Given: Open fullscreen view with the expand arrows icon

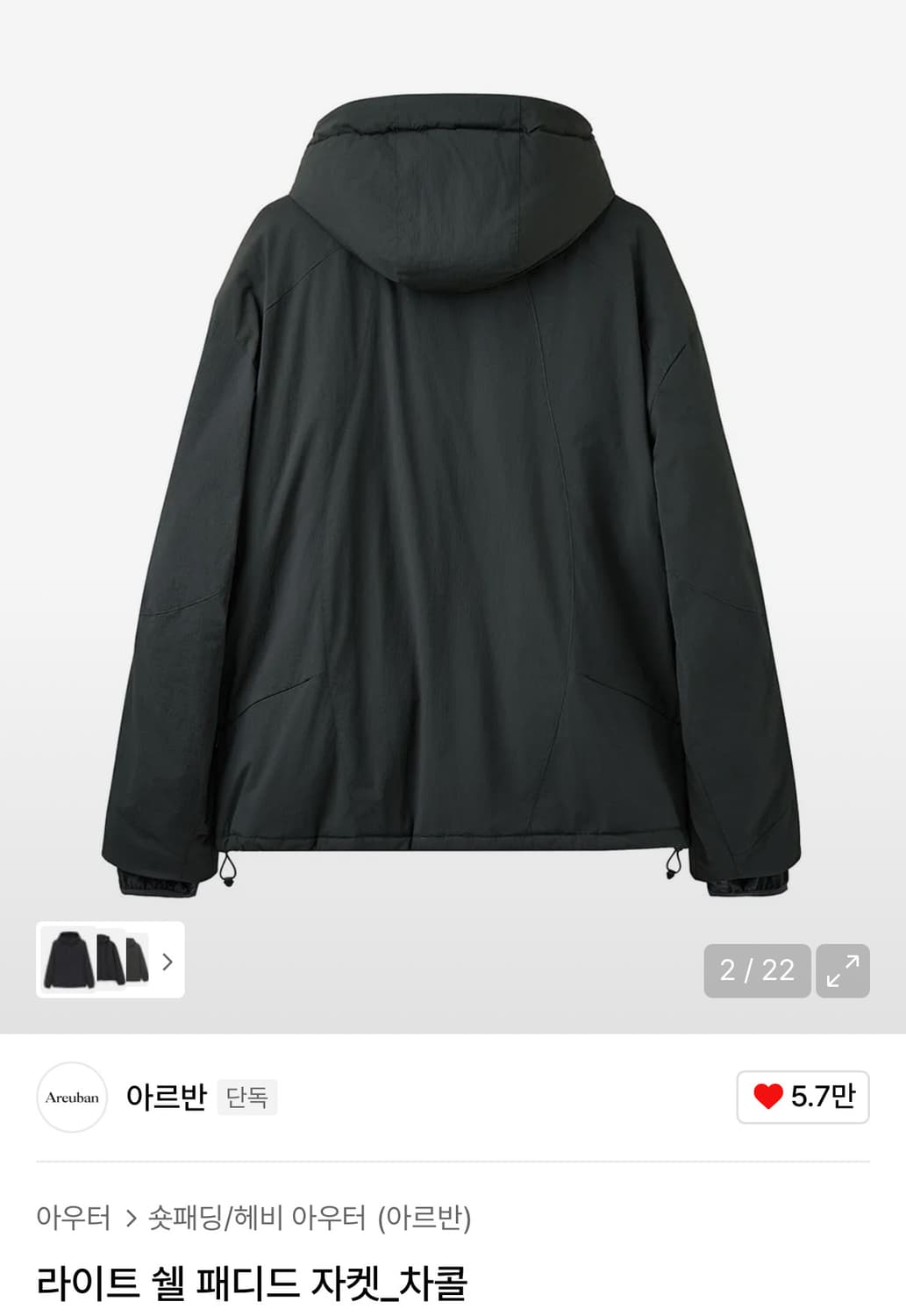Looking at the screenshot, I should (845, 971).
